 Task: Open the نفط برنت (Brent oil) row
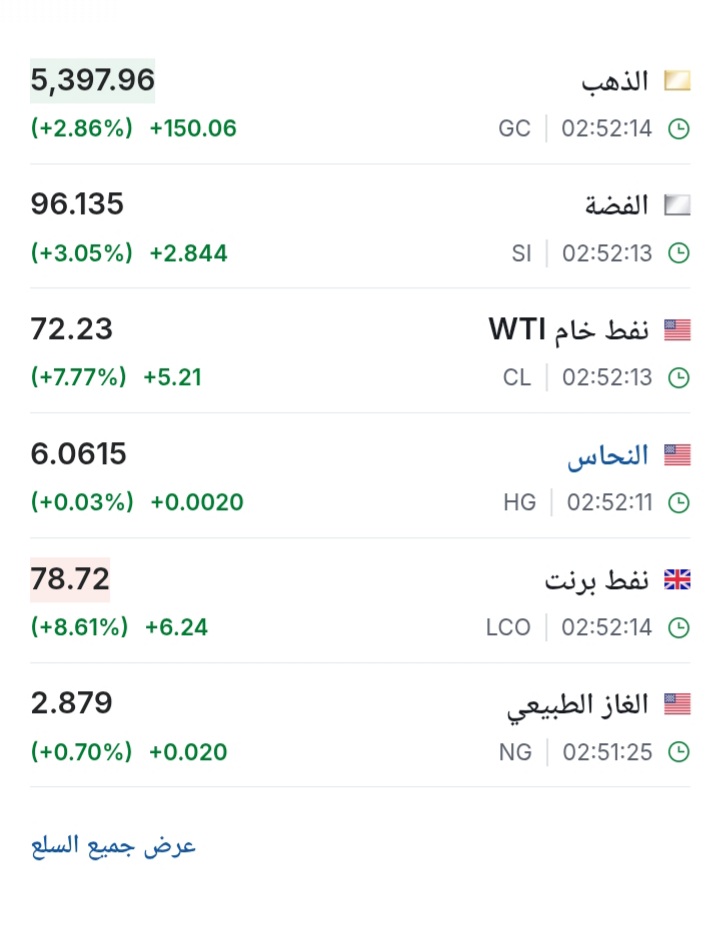[x=597, y=580]
